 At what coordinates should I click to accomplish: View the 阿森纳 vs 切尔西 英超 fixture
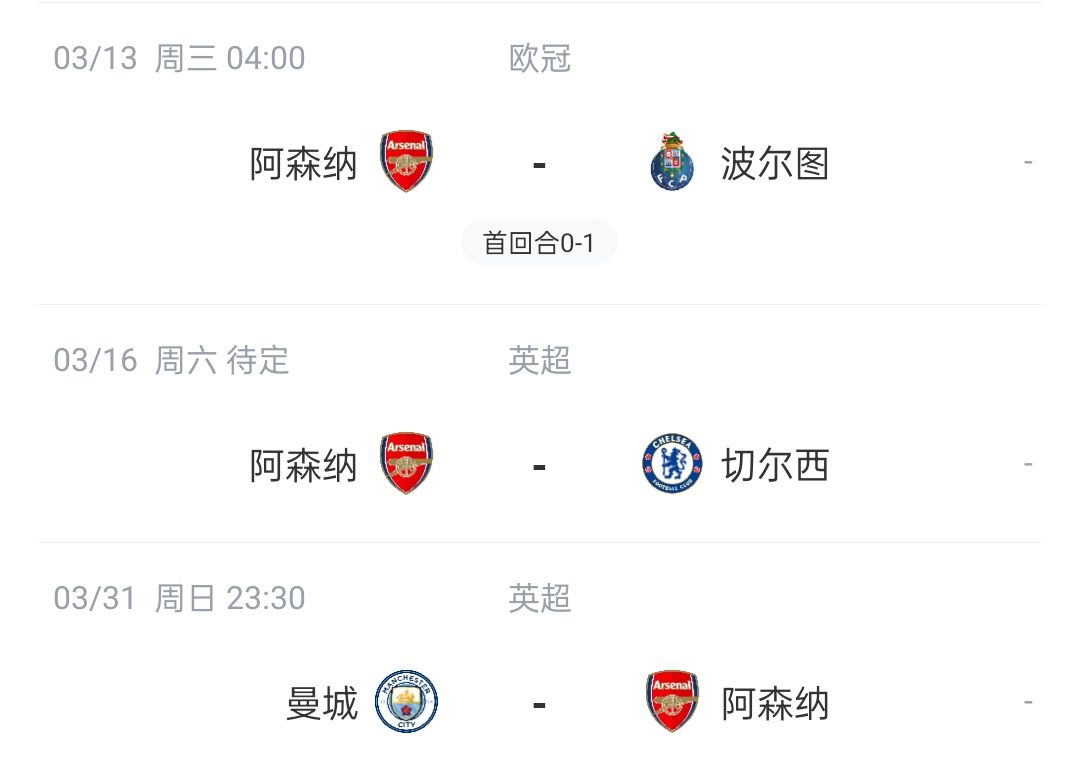[539, 465]
